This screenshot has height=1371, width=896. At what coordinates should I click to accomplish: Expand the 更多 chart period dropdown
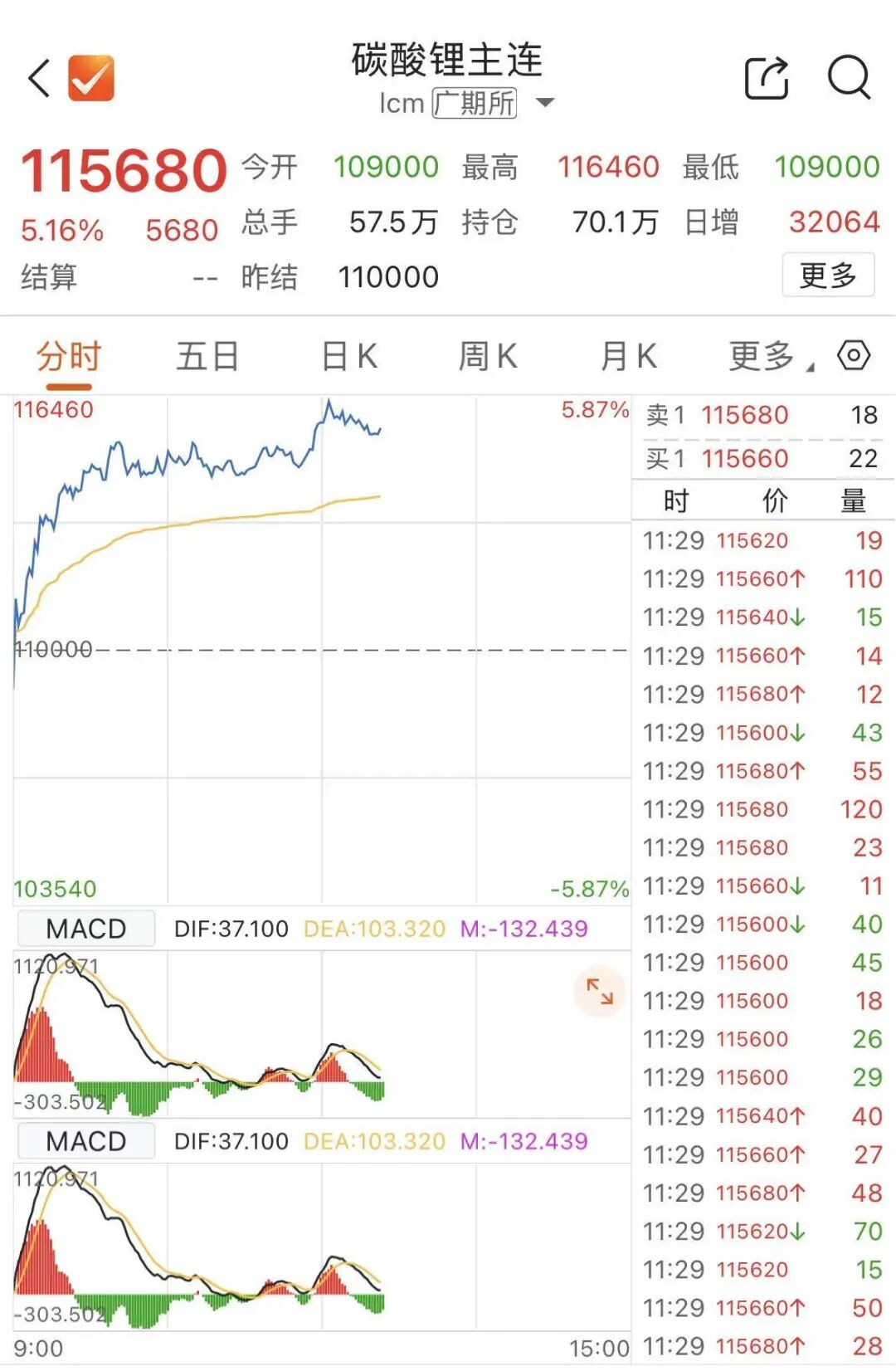pyautogui.click(x=770, y=357)
